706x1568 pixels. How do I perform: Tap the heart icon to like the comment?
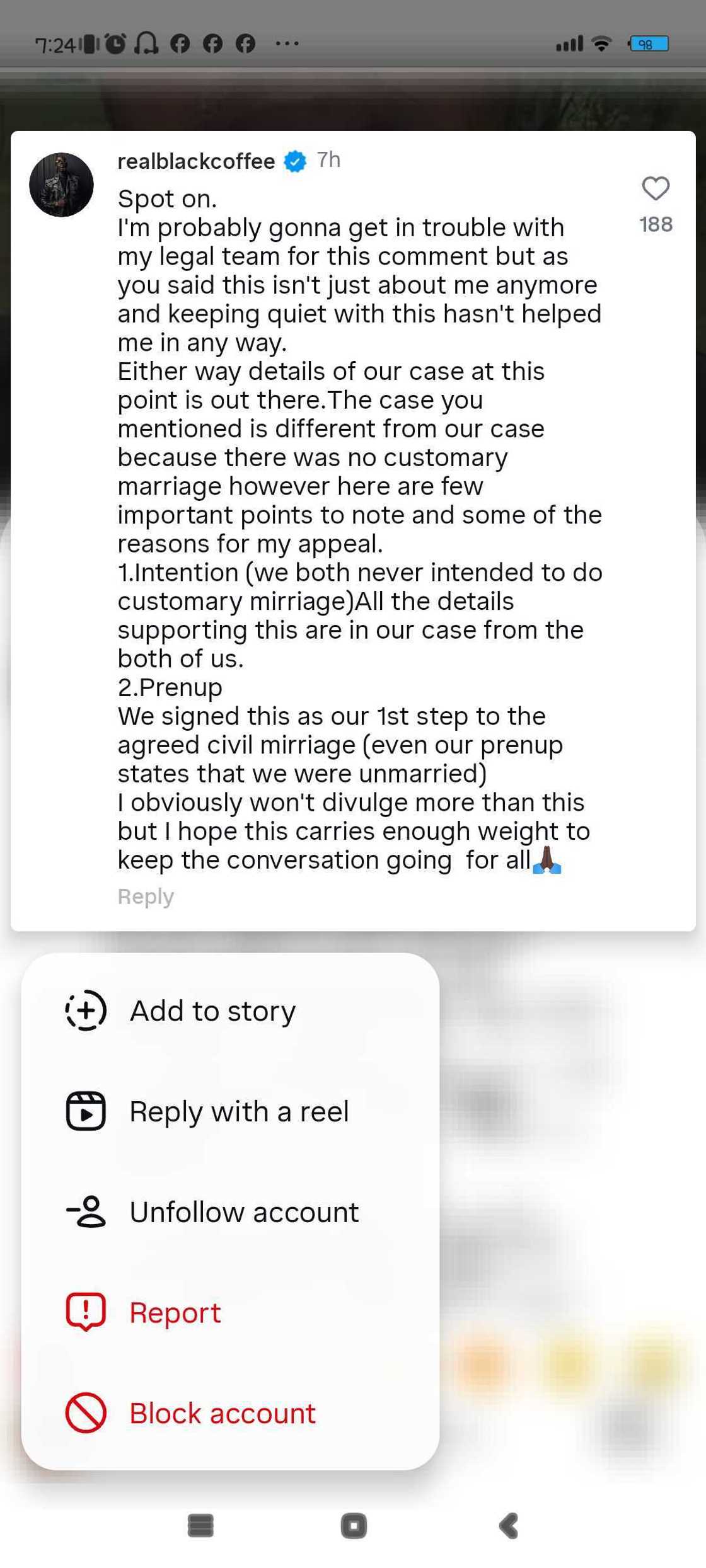(656, 188)
